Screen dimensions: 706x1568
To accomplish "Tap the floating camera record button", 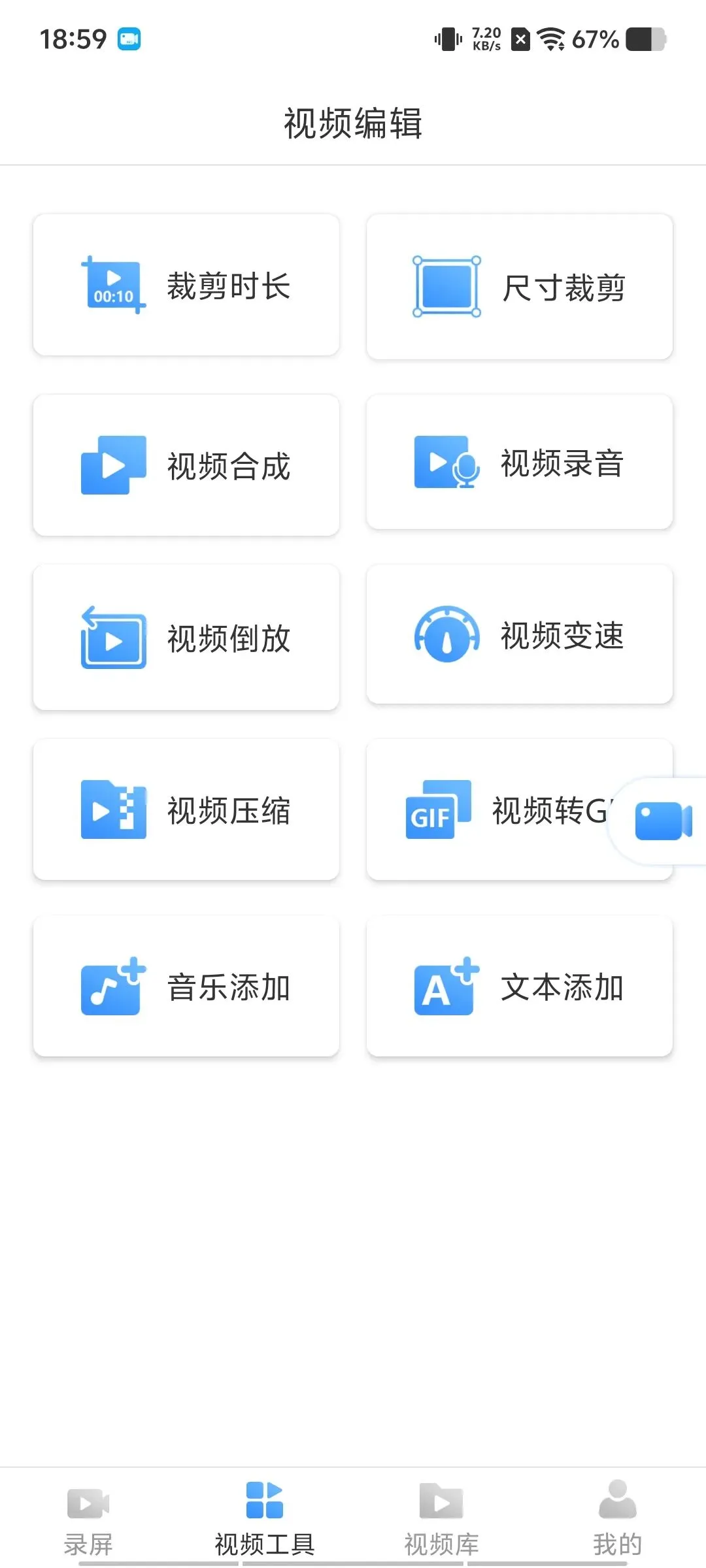I will (x=662, y=821).
